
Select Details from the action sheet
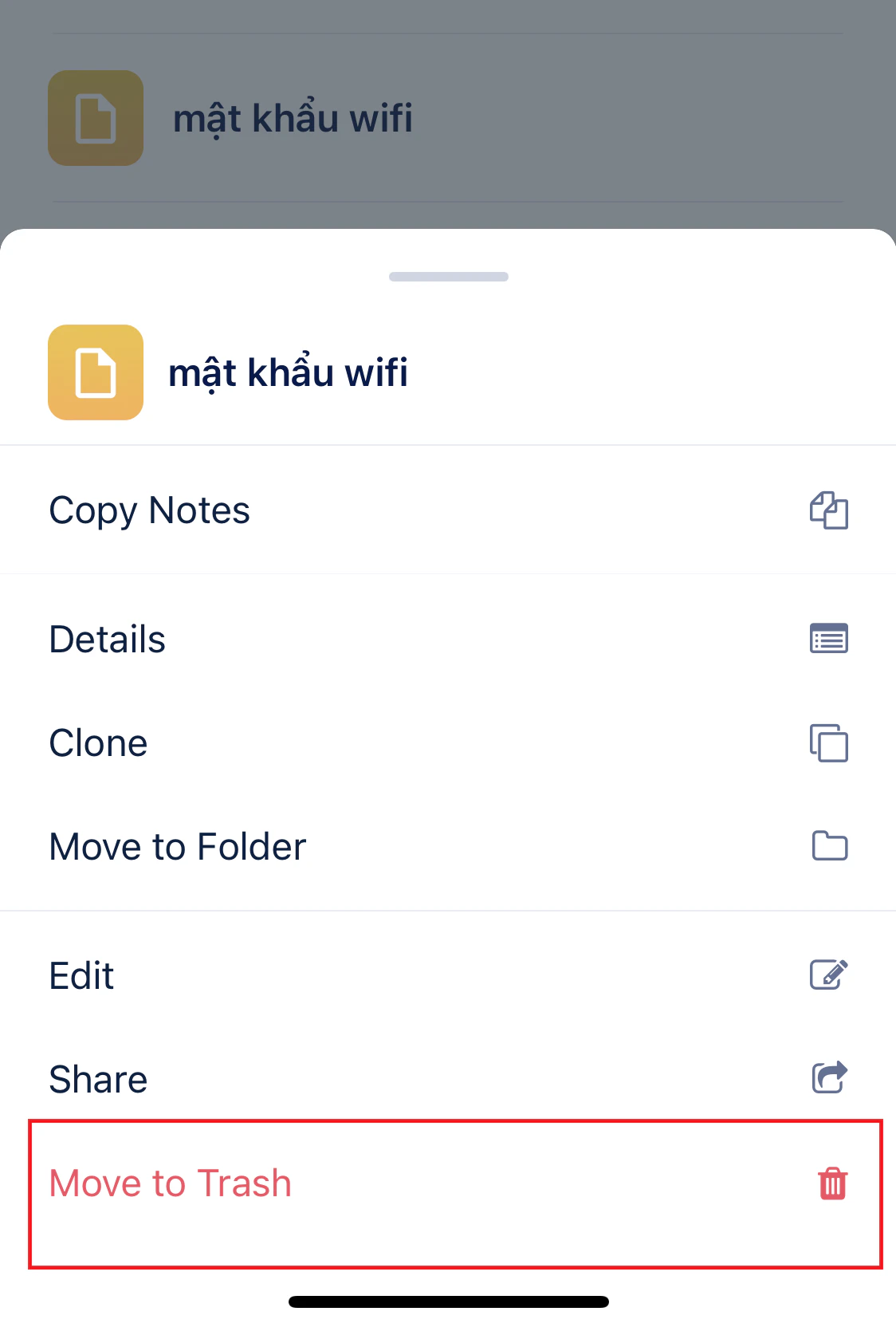tap(107, 638)
